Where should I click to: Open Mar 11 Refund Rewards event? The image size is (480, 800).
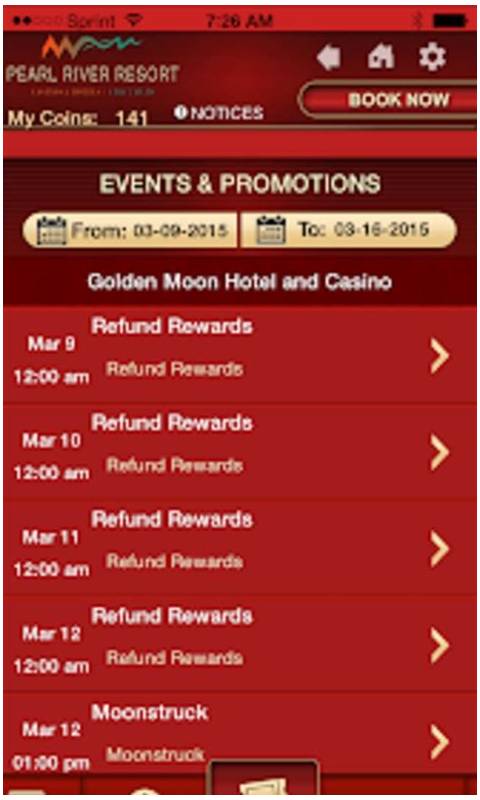[x=240, y=547]
